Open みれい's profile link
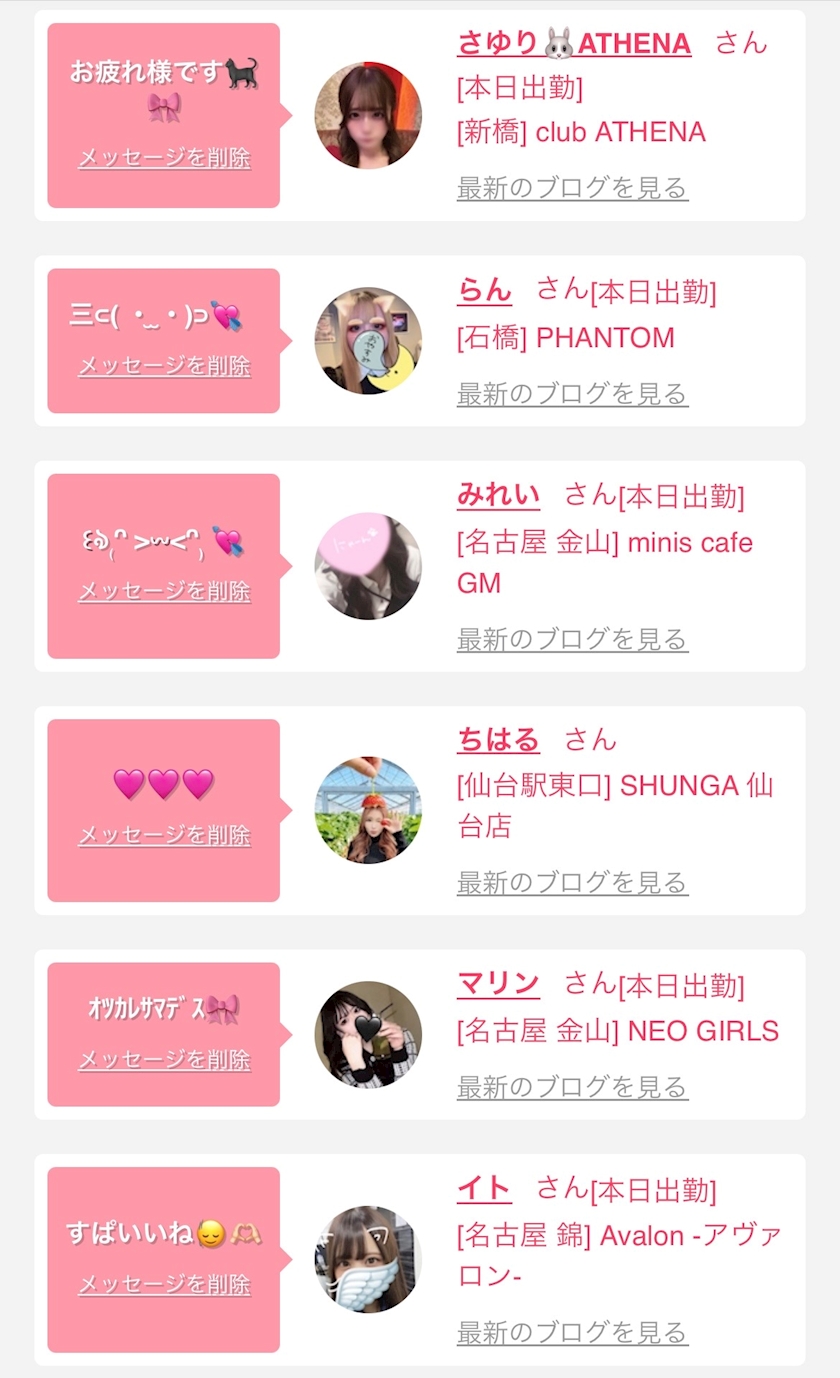 tap(498, 495)
